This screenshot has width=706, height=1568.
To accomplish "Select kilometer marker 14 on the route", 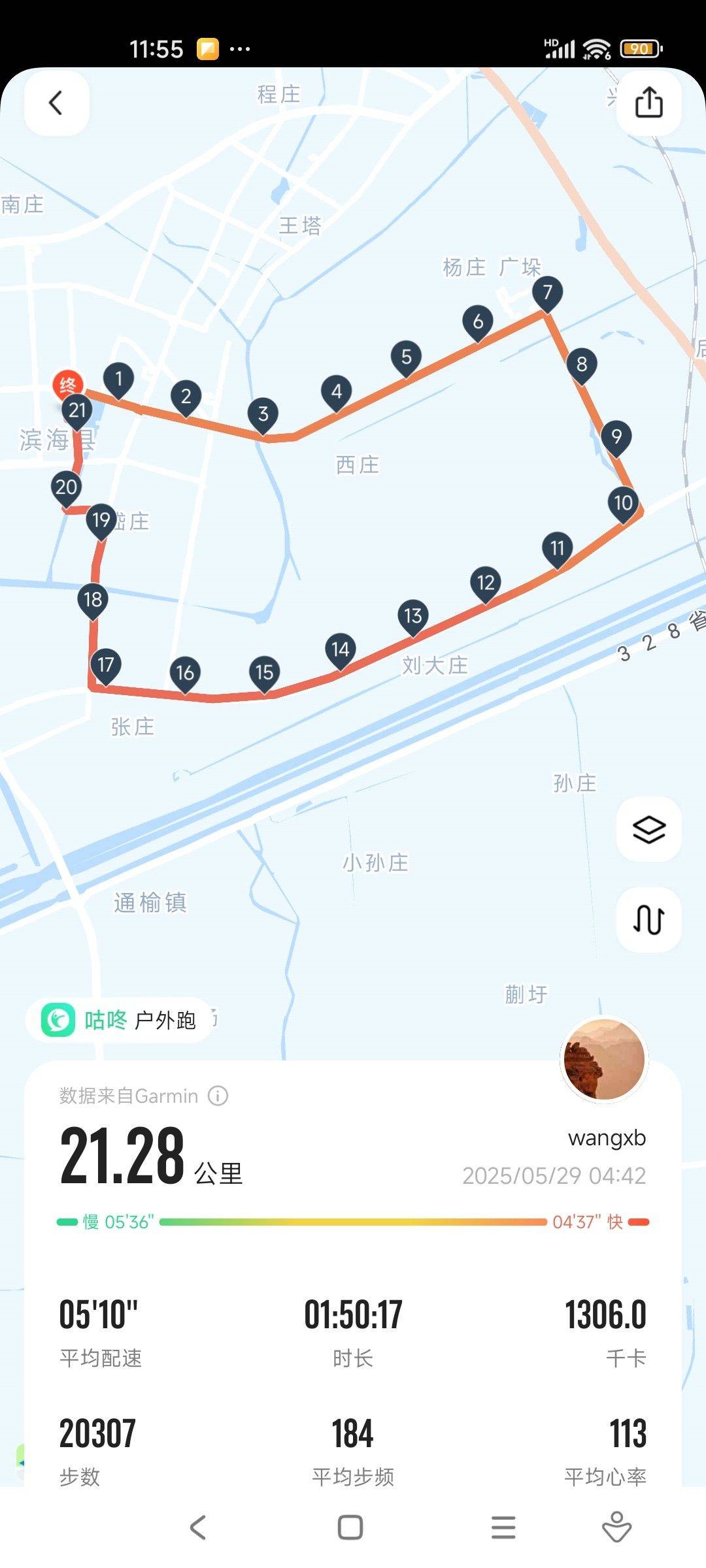I will pos(339,649).
